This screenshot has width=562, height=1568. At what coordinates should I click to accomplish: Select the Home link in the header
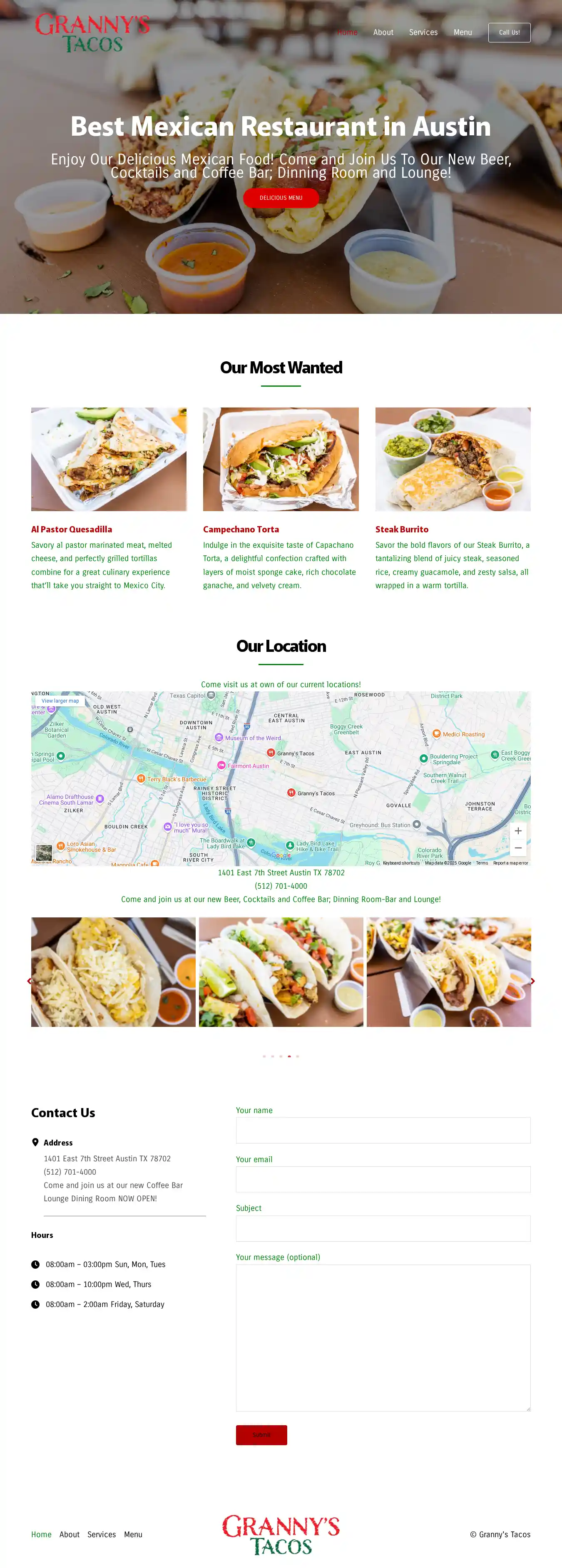coord(348,32)
